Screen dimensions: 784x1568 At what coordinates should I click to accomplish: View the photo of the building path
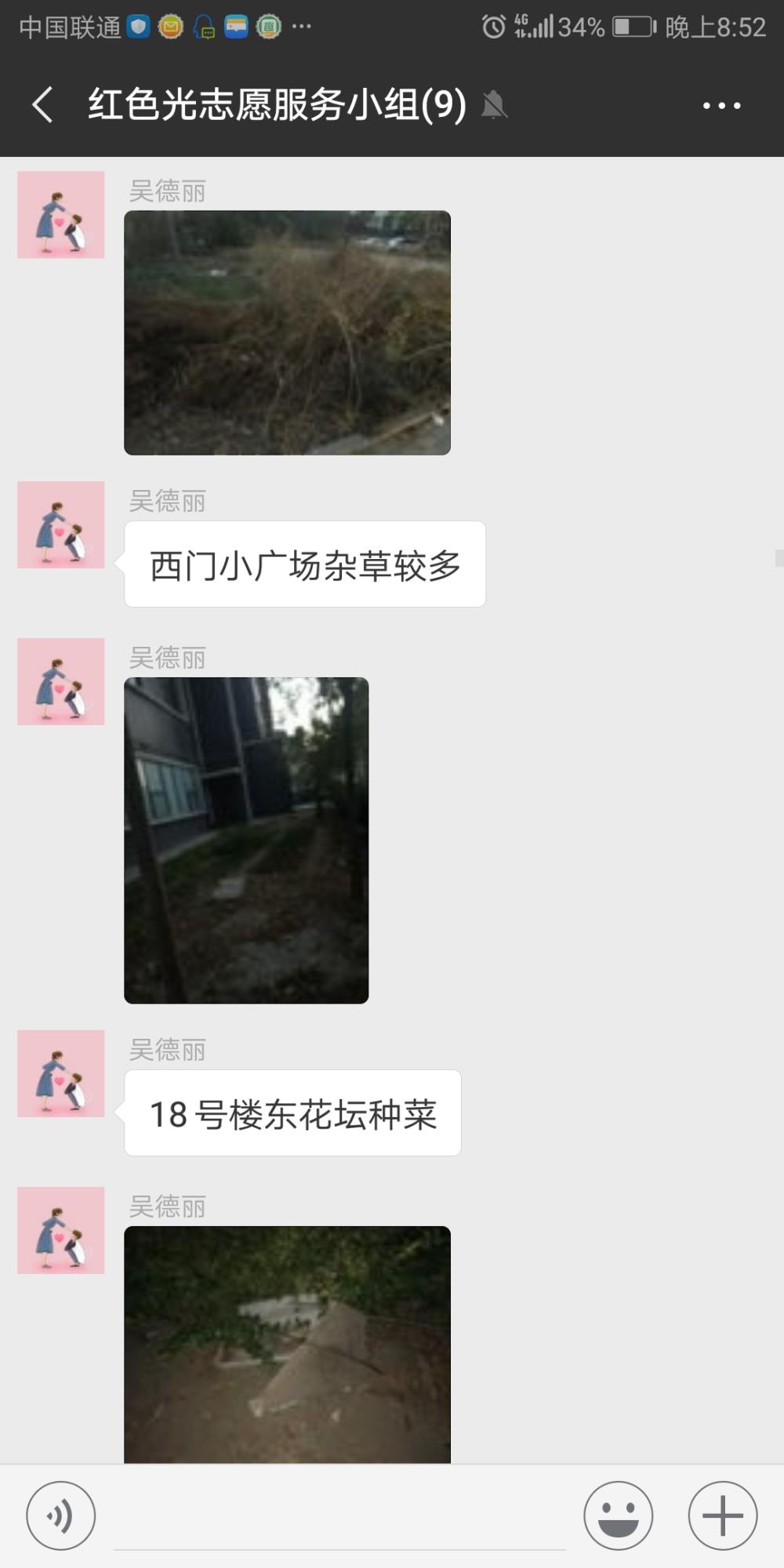(x=246, y=840)
